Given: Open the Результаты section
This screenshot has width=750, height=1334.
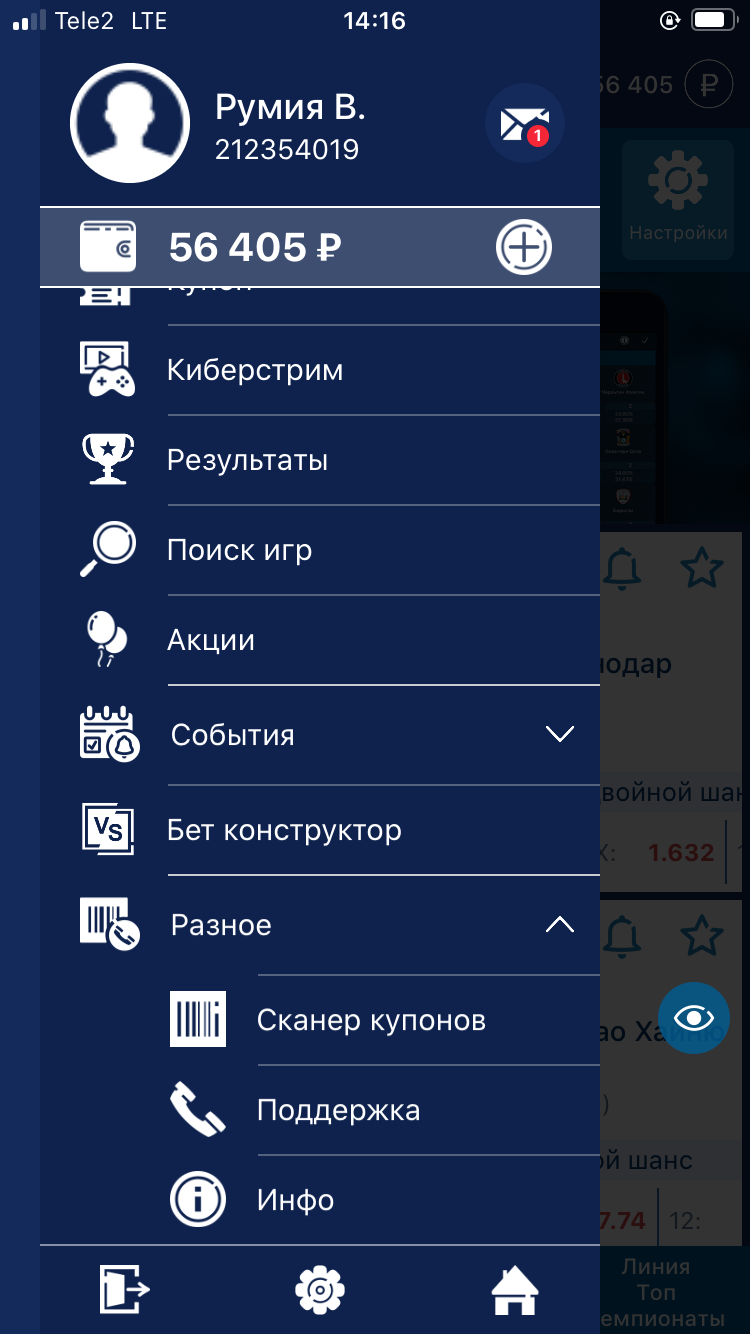Looking at the screenshot, I should coord(247,460).
